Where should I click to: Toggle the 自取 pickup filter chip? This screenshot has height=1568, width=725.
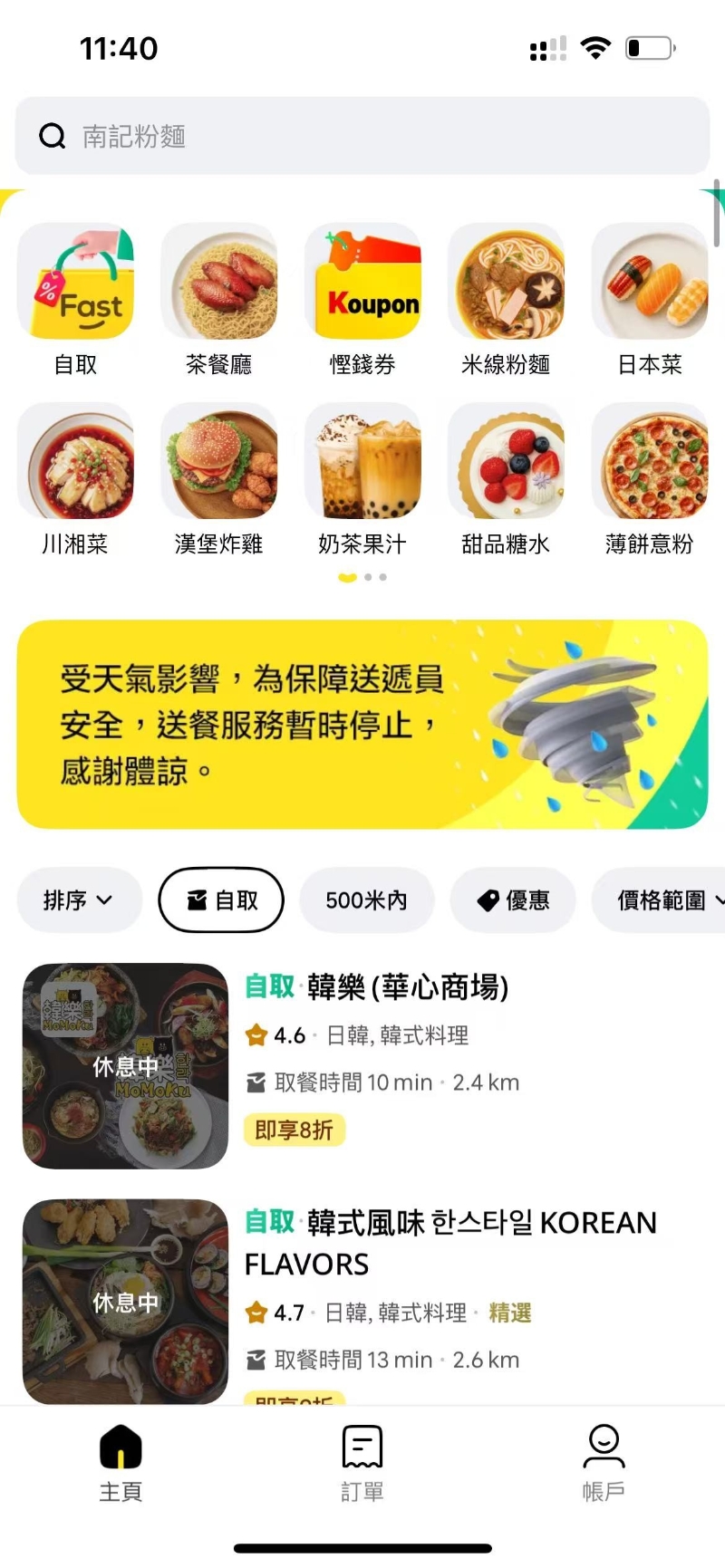pyautogui.click(x=221, y=900)
